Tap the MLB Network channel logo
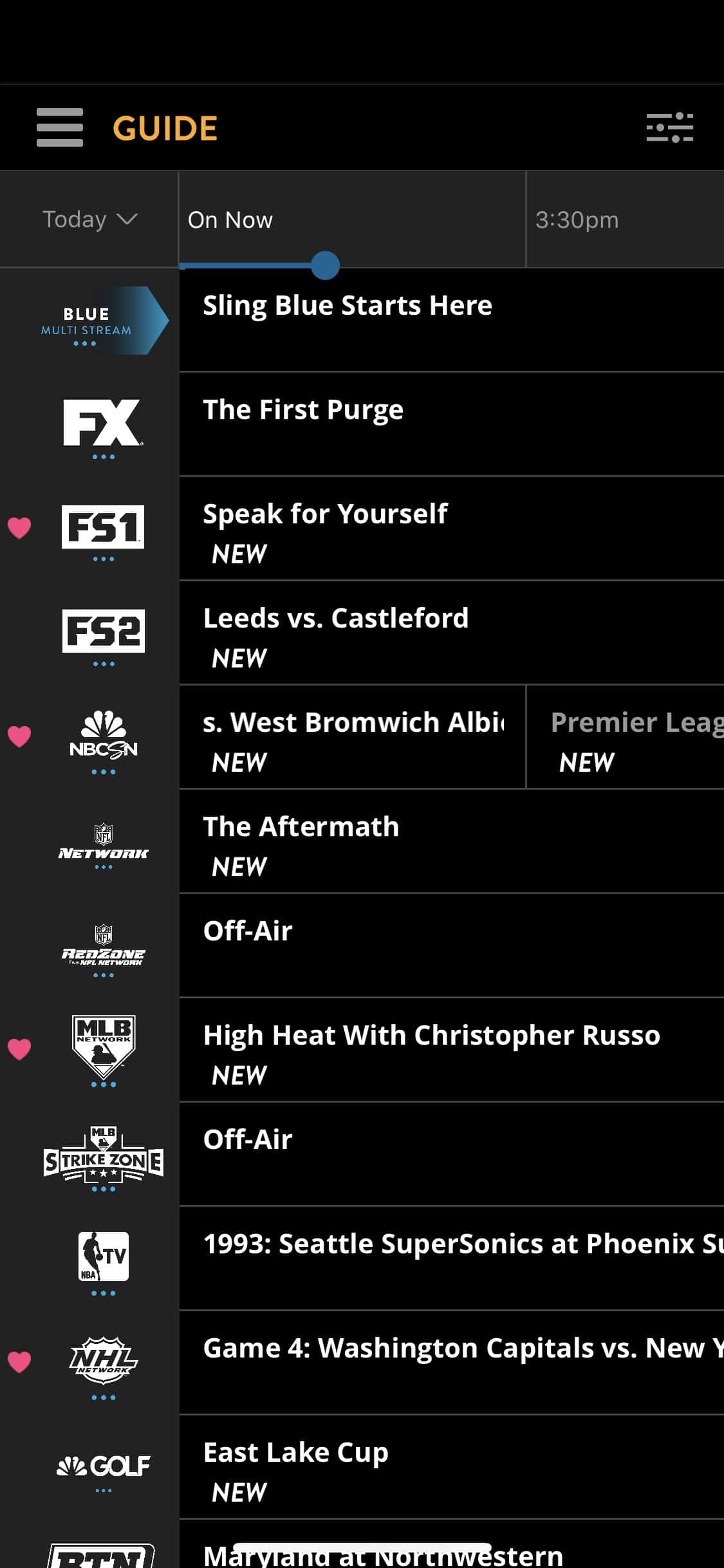The width and height of the screenshot is (724, 1568). 103,1046
